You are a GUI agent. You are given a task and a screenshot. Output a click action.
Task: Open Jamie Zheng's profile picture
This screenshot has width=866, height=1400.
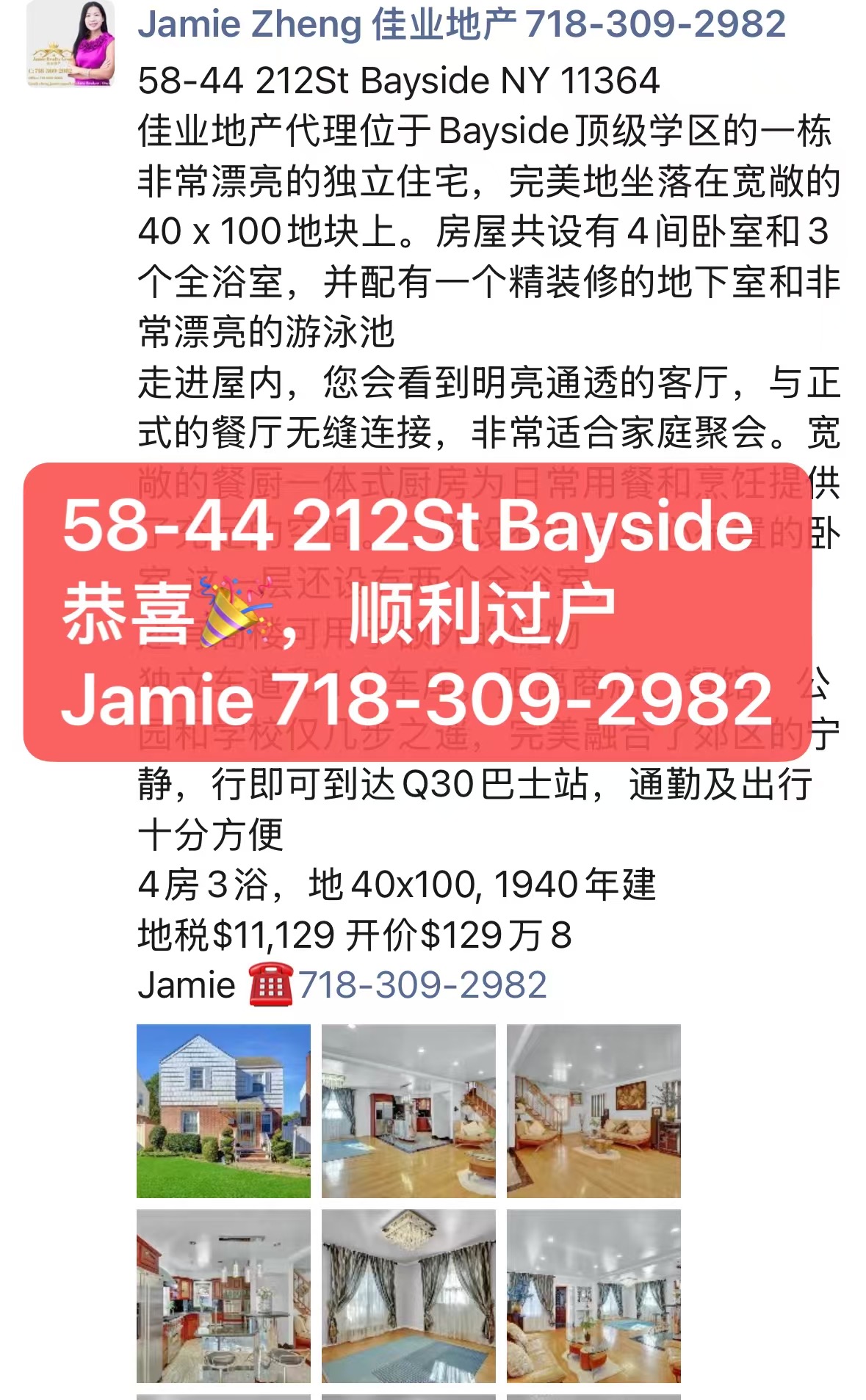pyautogui.click(x=71, y=44)
